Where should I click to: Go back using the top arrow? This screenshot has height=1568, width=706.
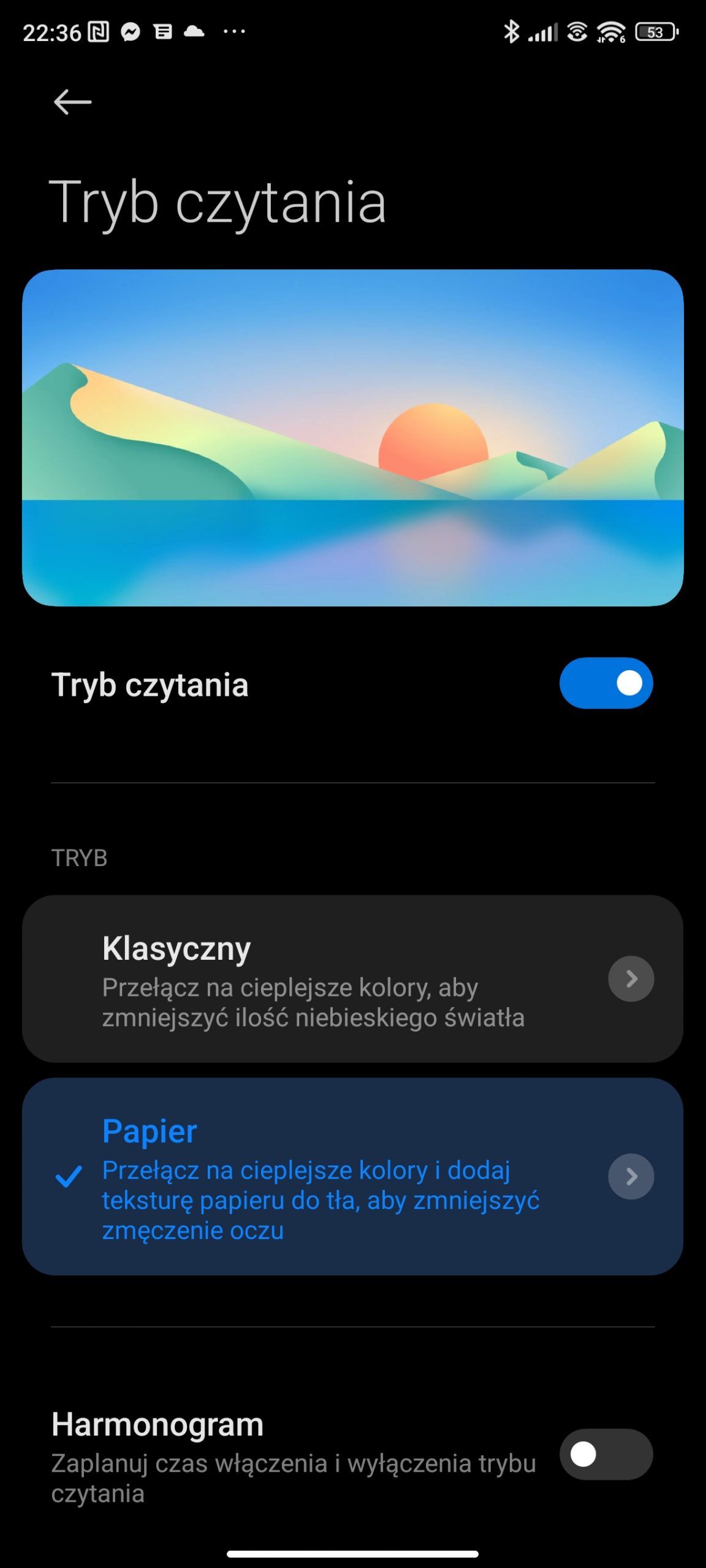(72, 102)
